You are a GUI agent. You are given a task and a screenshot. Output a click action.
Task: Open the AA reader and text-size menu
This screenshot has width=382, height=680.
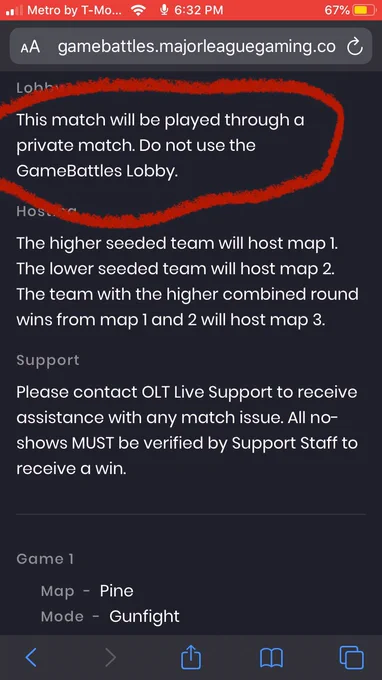tap(30, 47)
